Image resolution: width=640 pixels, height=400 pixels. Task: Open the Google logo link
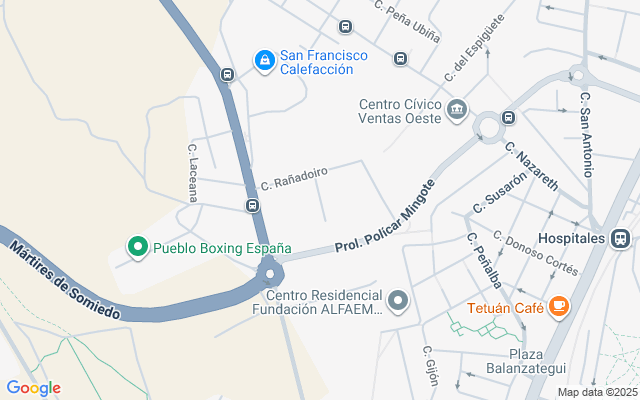pos(33,388)
